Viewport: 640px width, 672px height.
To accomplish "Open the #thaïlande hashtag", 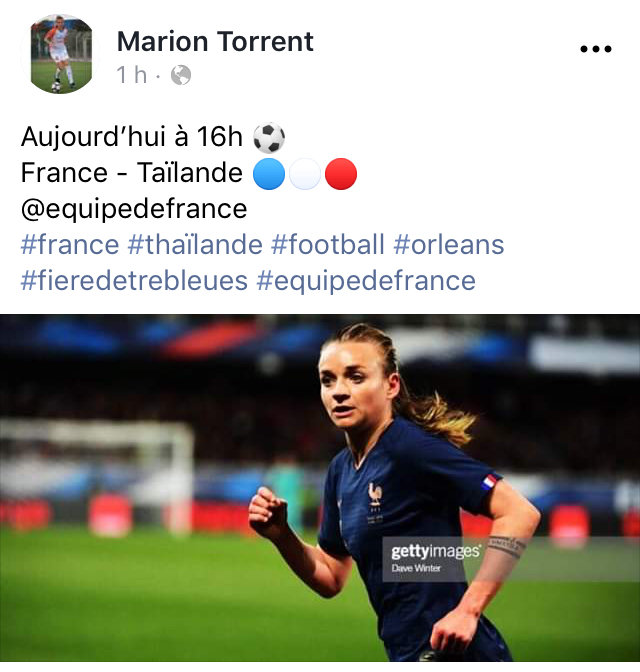I will tap(196, 245).
